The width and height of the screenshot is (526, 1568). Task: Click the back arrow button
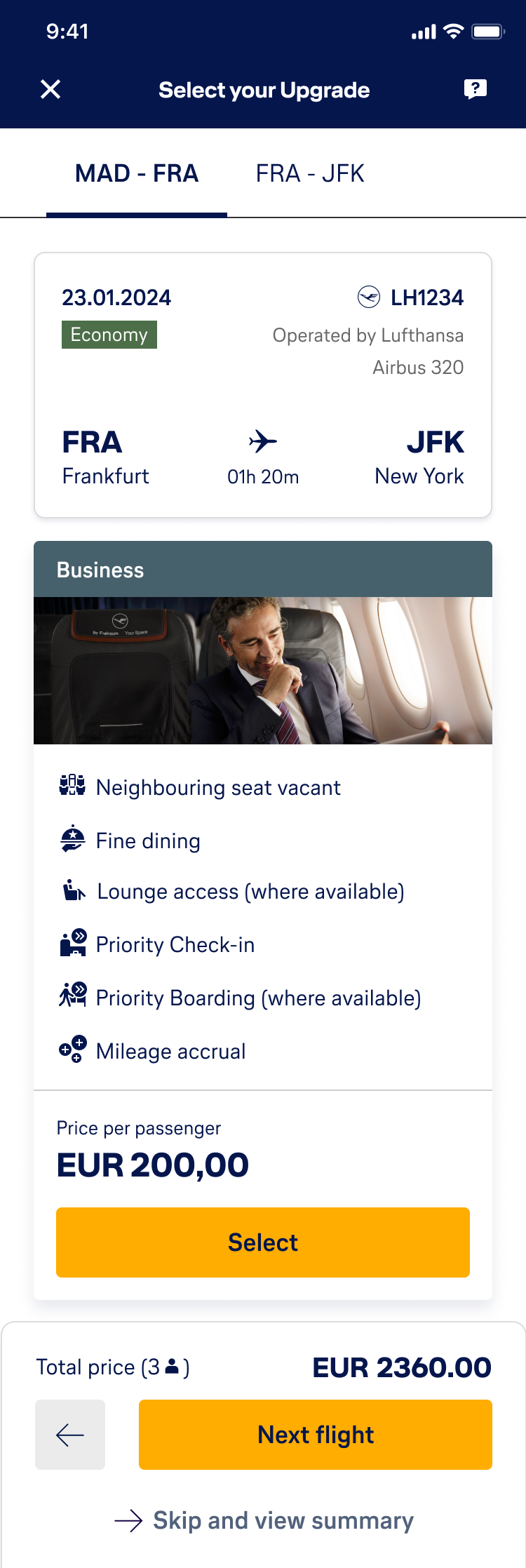pyautogui.click(x=69, y=1435)
